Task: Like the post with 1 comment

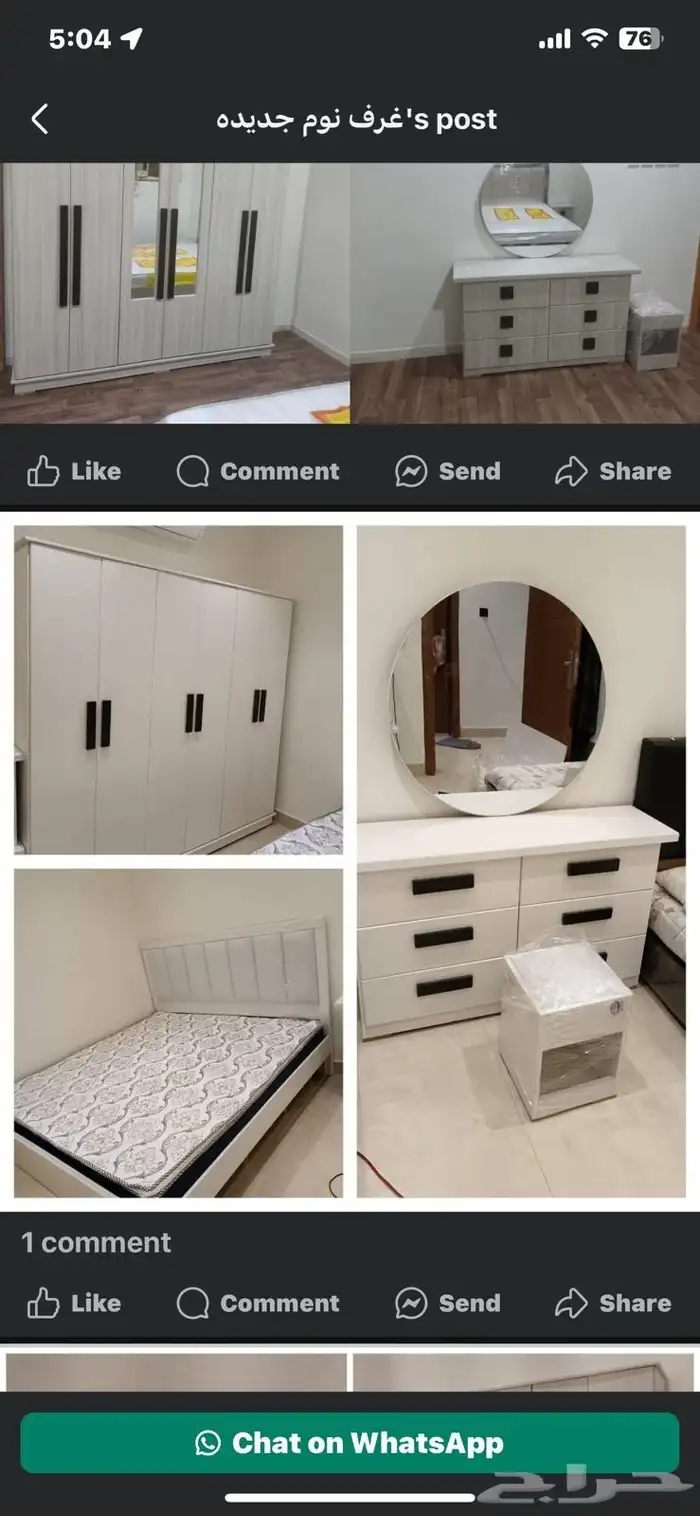Action: 74,1303
